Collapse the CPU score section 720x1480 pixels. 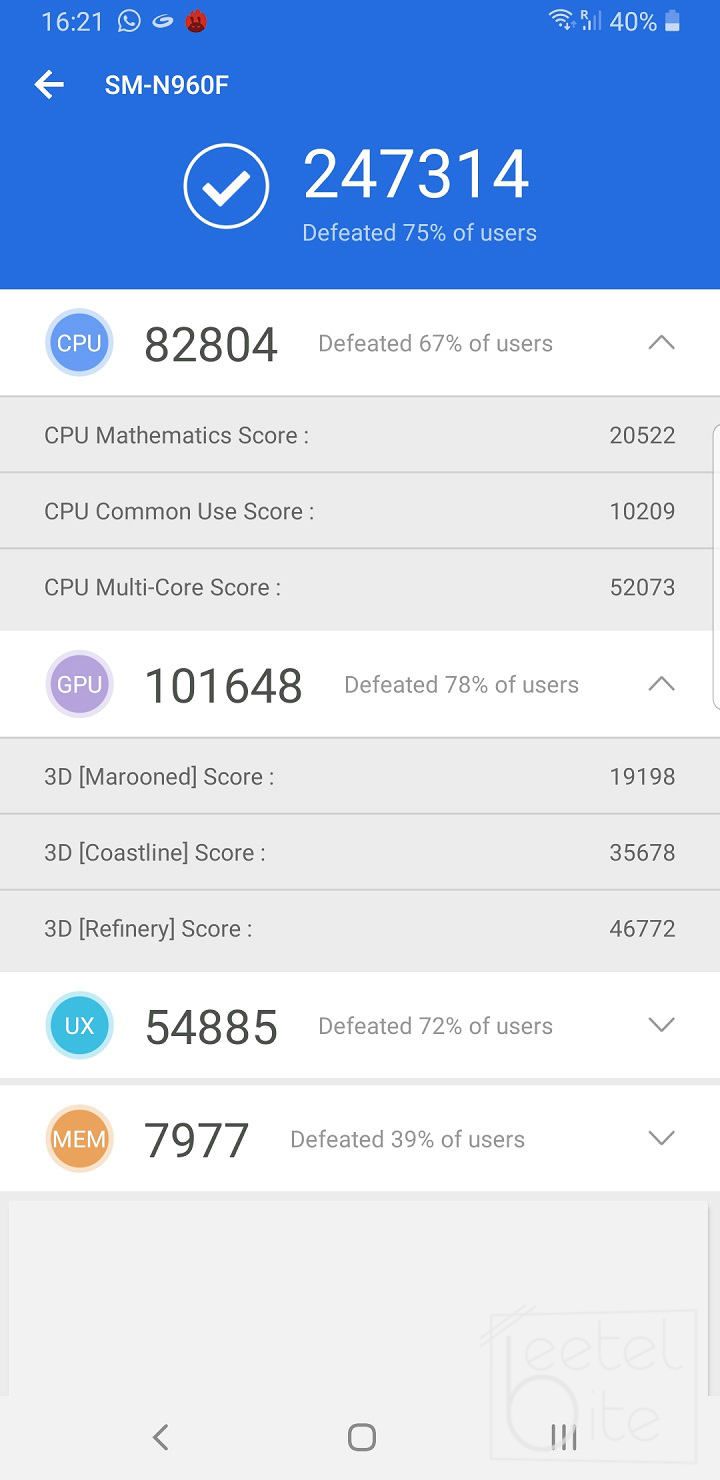tap(661, 343)
